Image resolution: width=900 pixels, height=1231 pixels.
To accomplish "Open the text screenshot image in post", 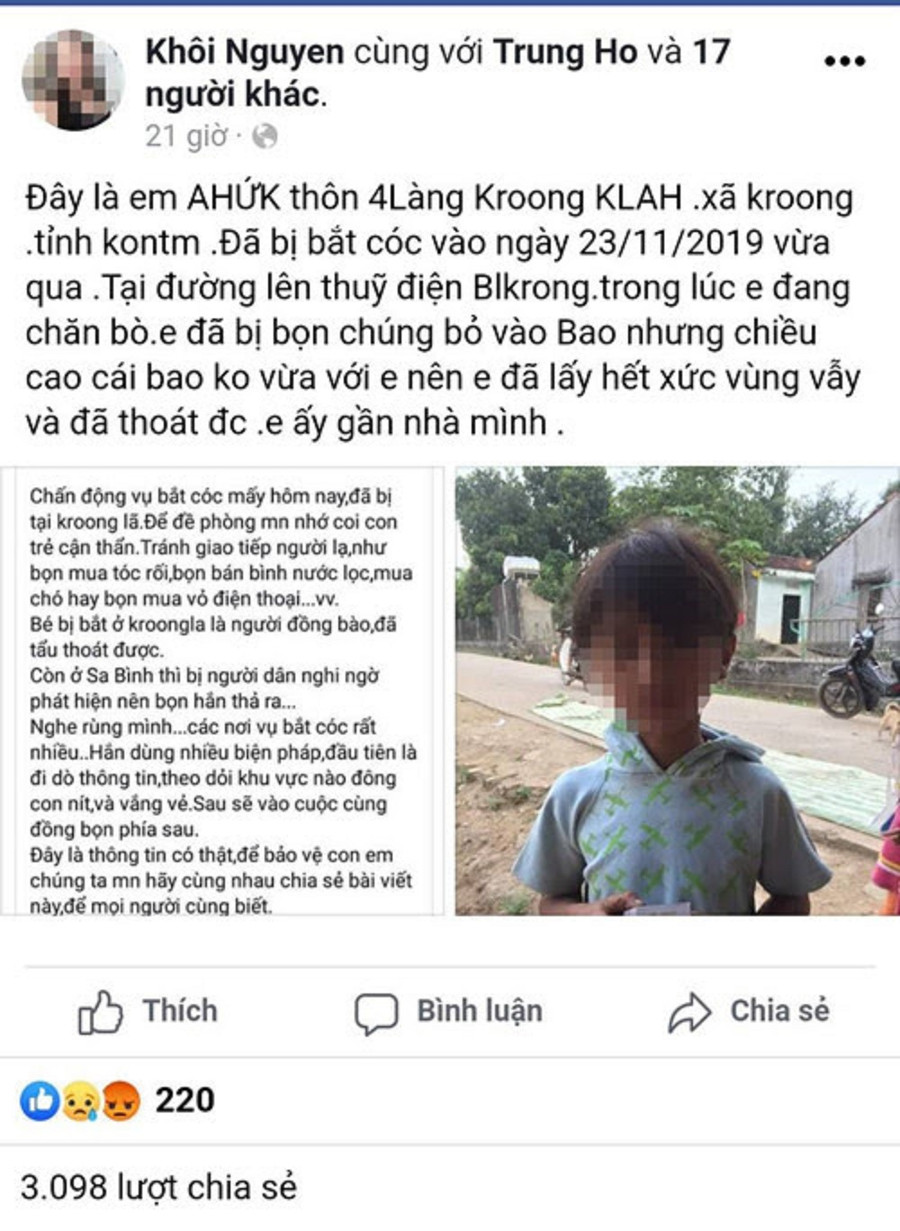I will point(225,690).
